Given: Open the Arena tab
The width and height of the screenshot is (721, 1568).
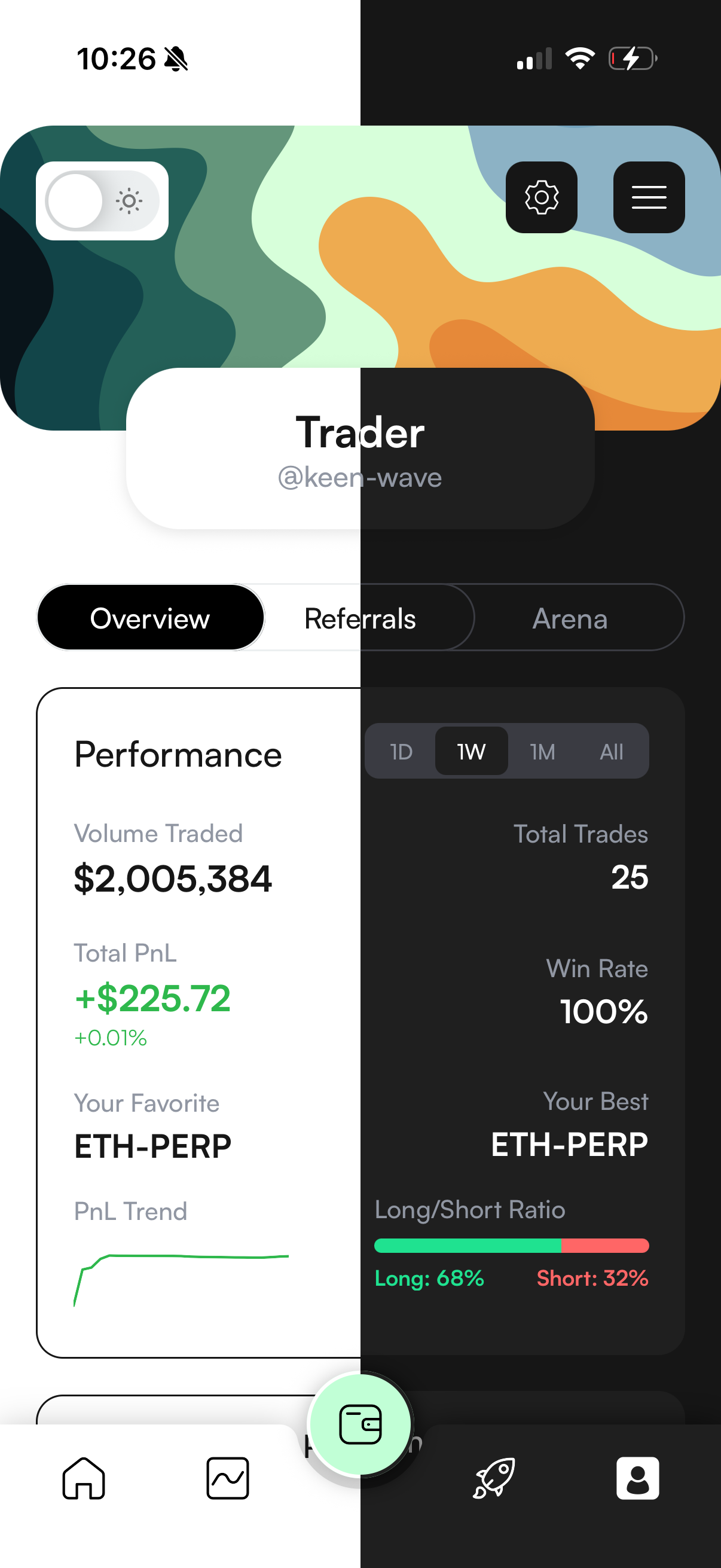Looking at the screenshot, I should pyautogui.click(x=570, y=617).
